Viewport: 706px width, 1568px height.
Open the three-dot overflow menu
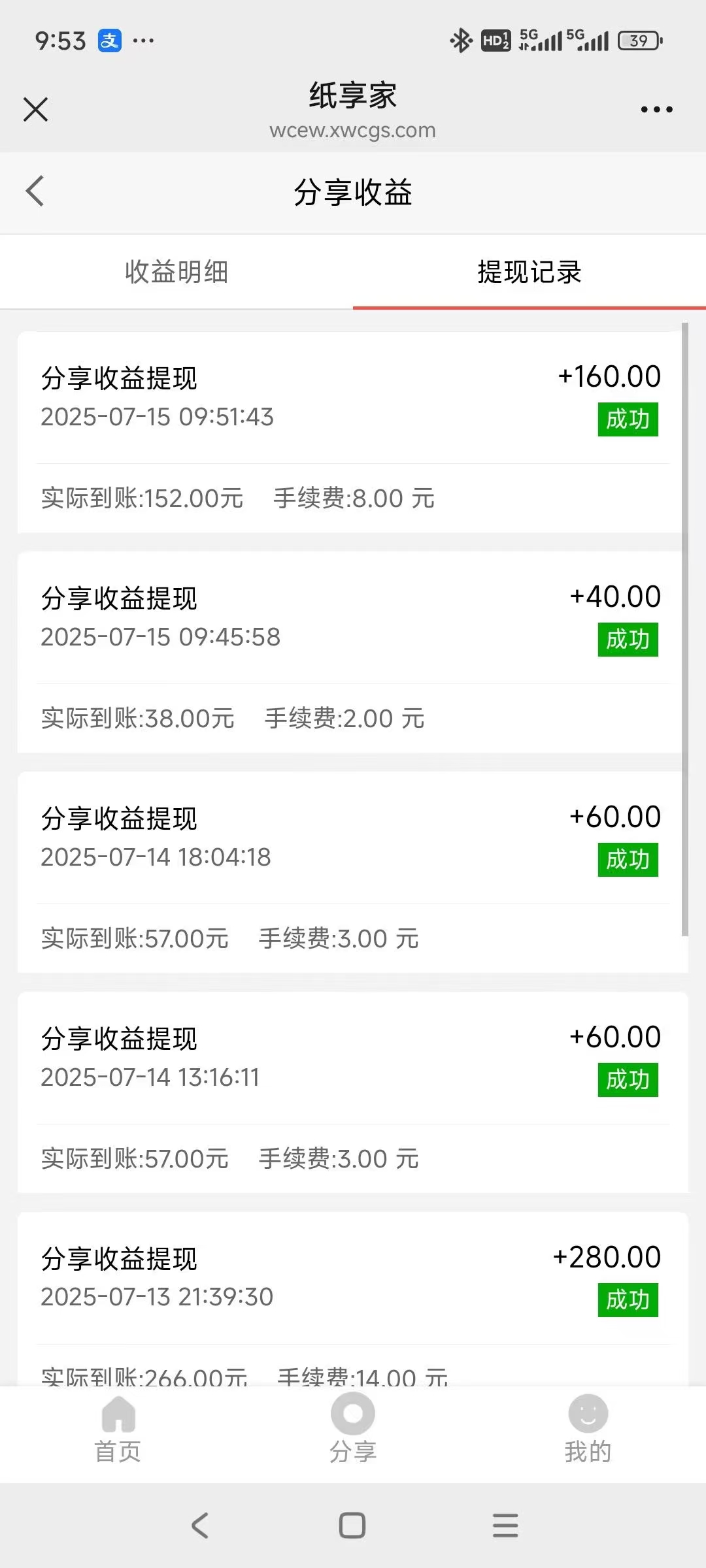pos(656,109)
